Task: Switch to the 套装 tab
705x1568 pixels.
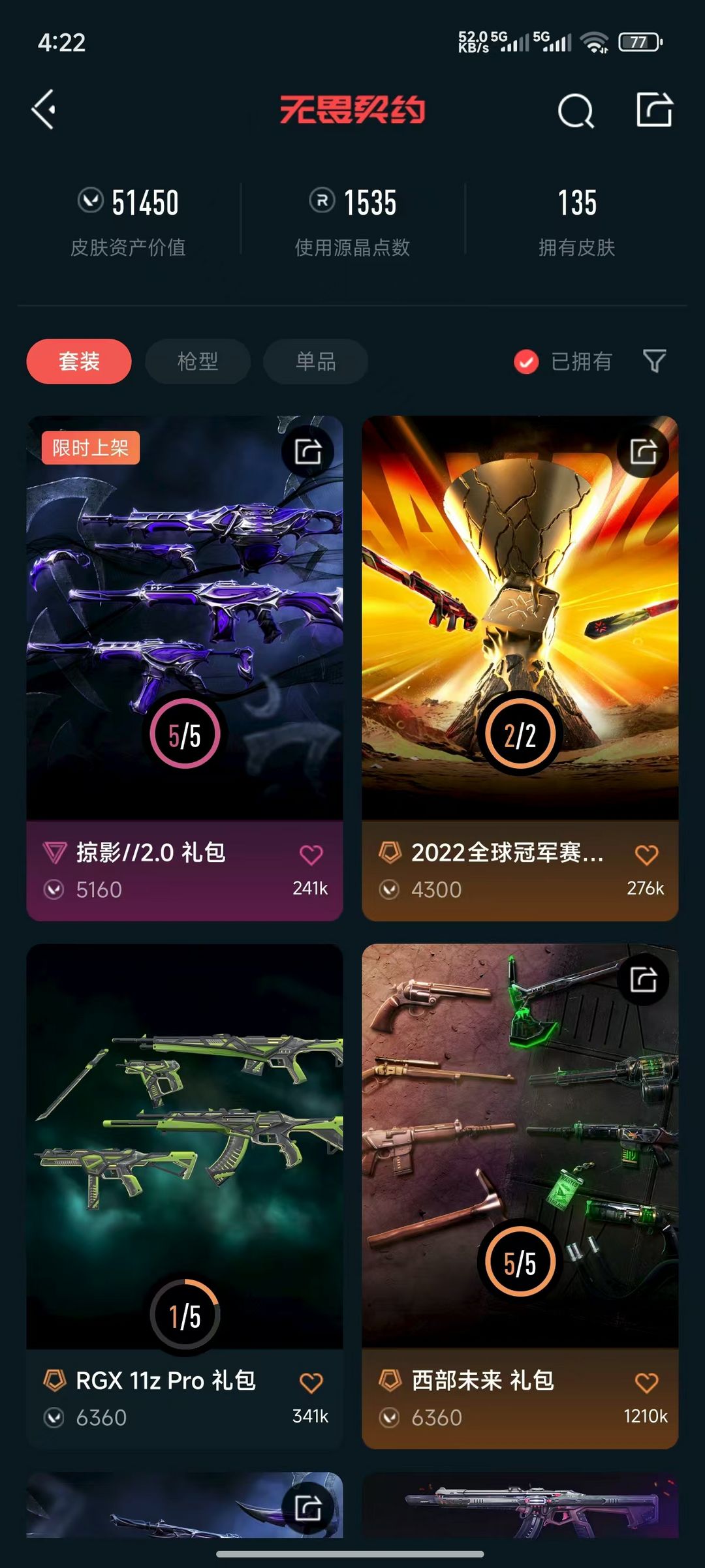Action: tap(79, 361)
